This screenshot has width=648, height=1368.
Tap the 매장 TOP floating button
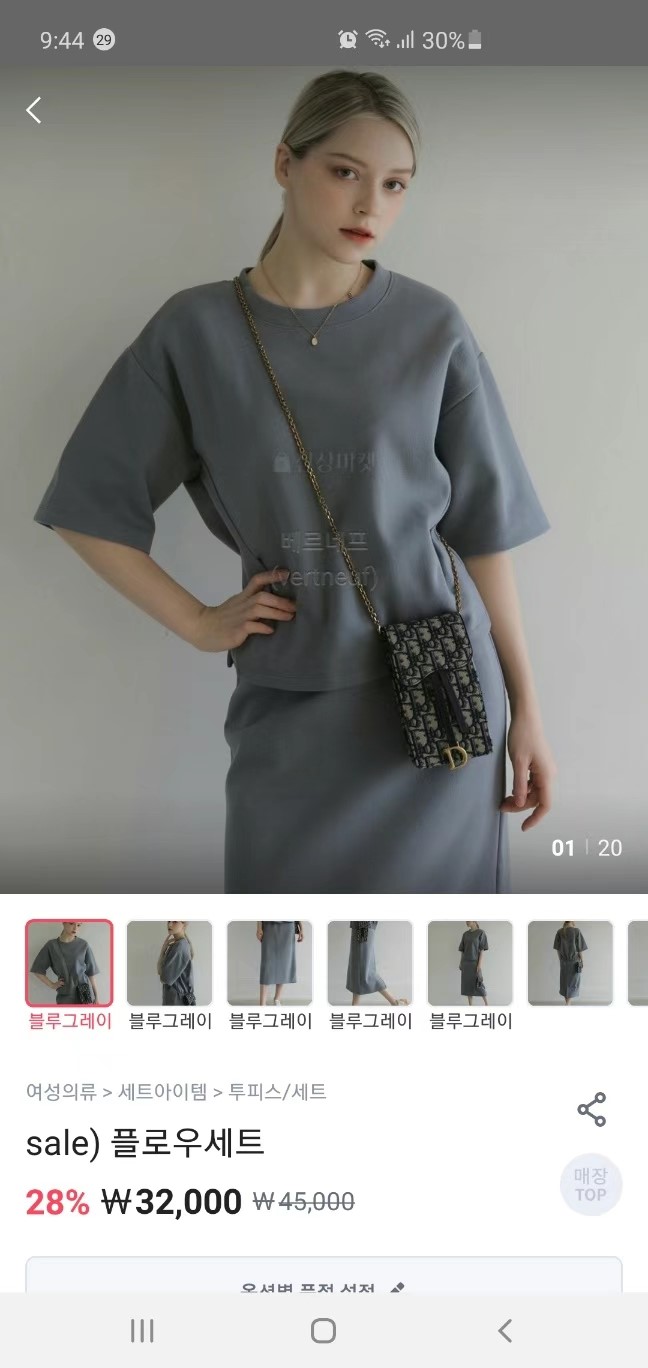point(590,1184)
